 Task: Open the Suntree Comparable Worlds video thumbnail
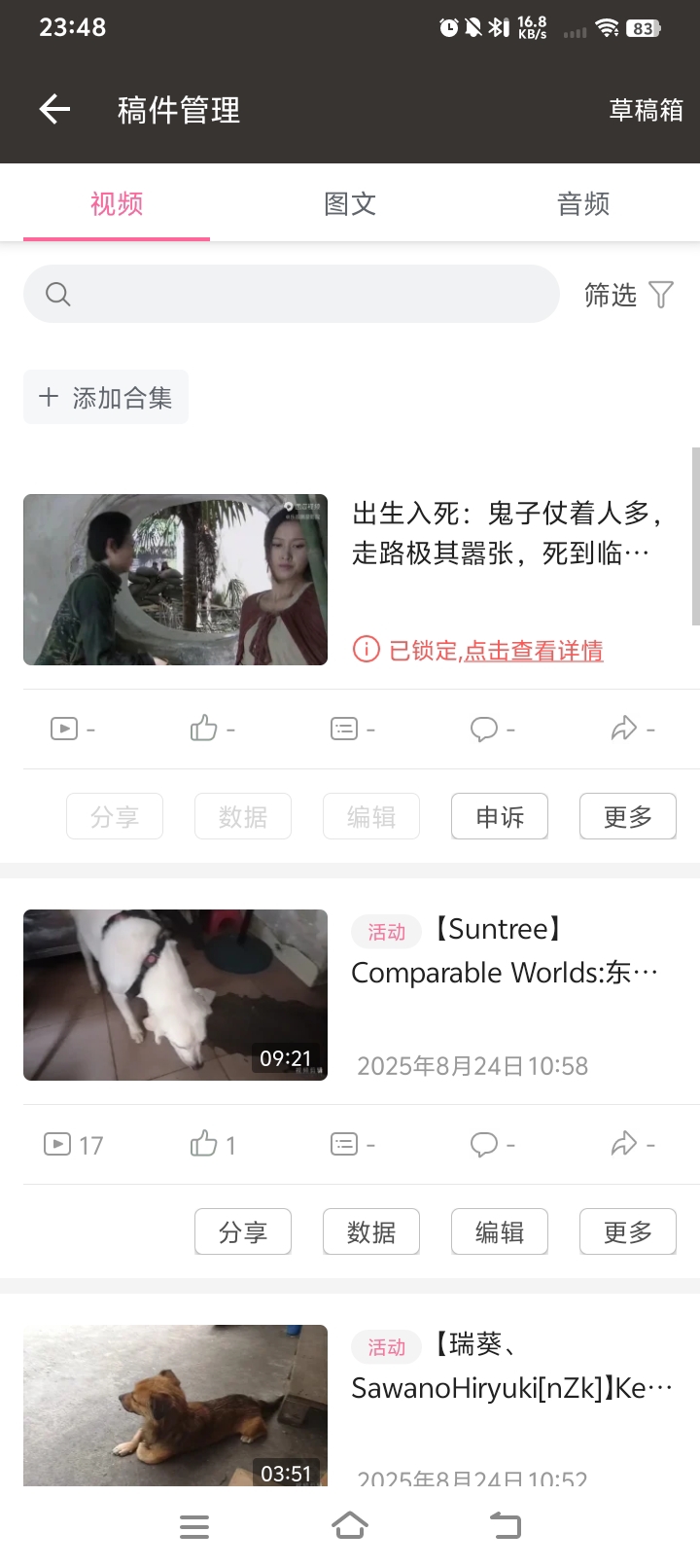tap(175, 995)
